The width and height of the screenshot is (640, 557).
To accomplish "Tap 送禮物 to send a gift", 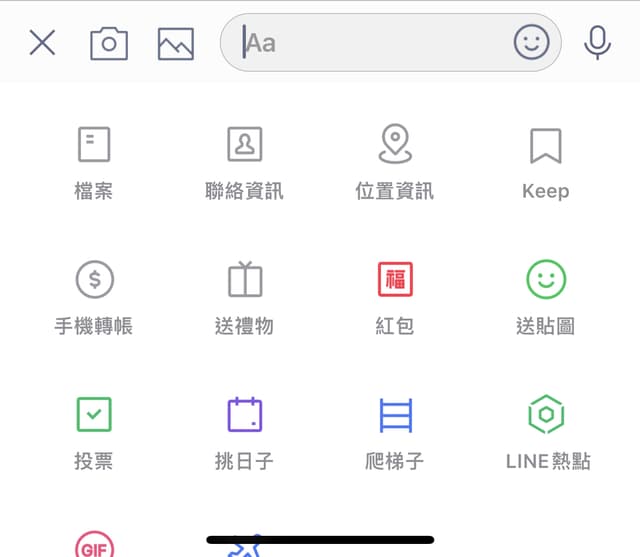I will pyautogui.click(x=244, y=296).
